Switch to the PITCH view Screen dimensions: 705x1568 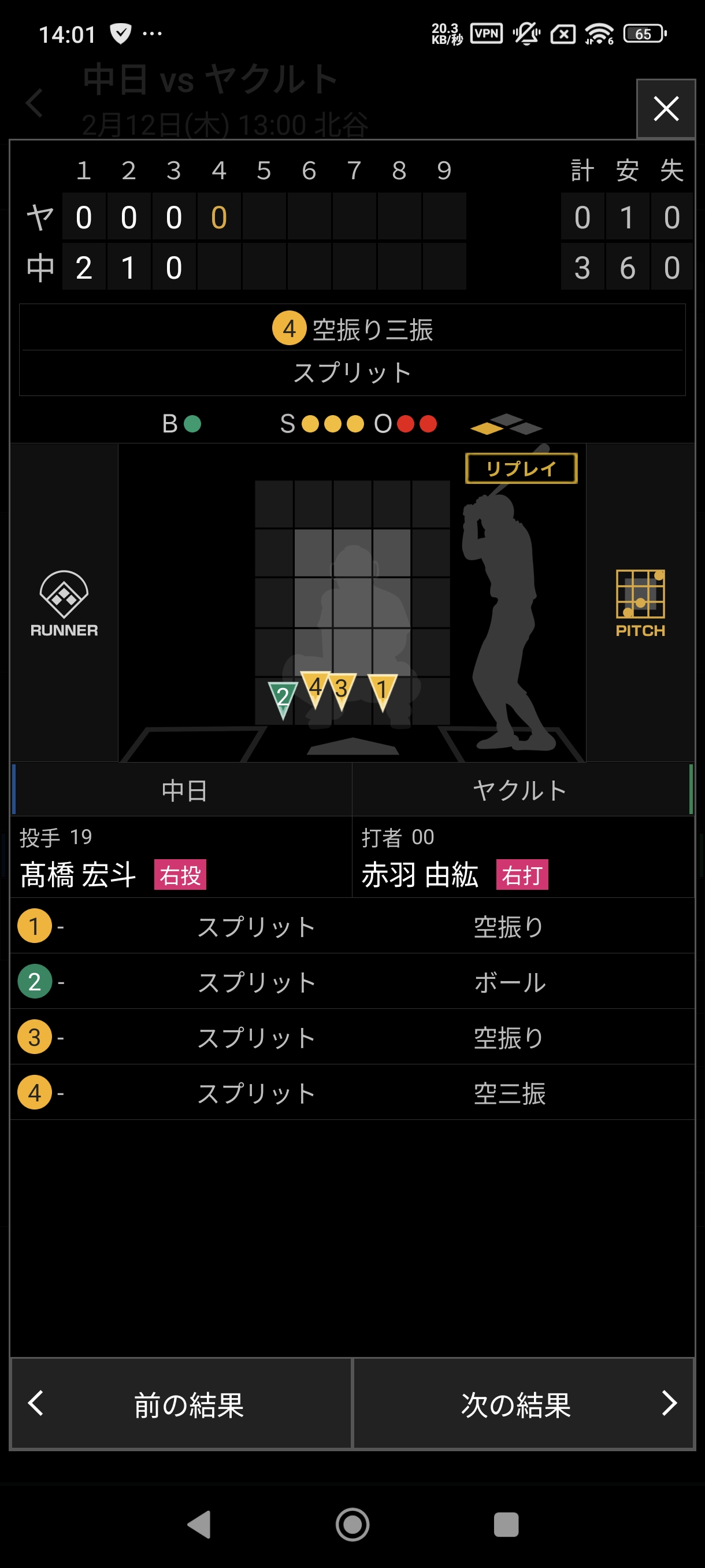coord(640,603)
